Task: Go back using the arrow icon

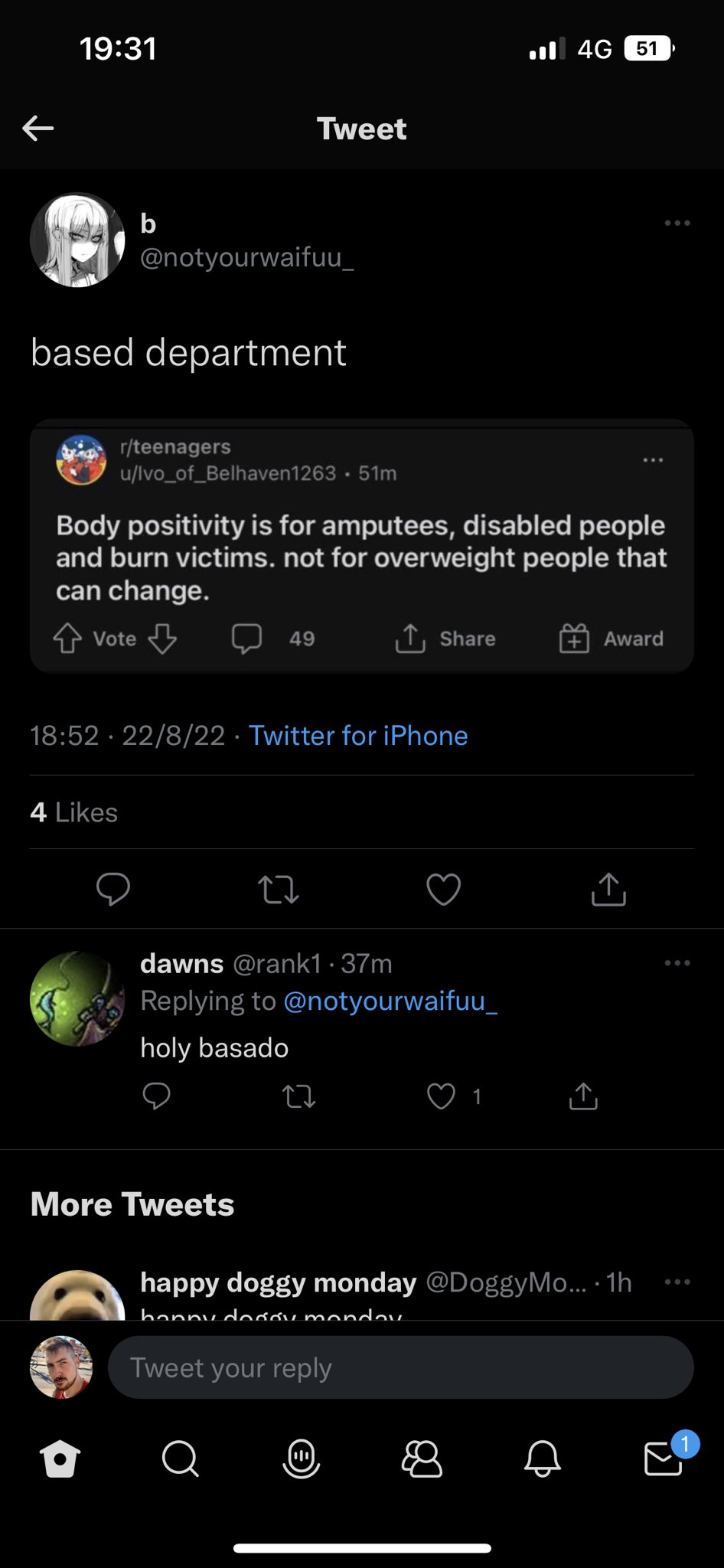Action: (x=38, y=128)
